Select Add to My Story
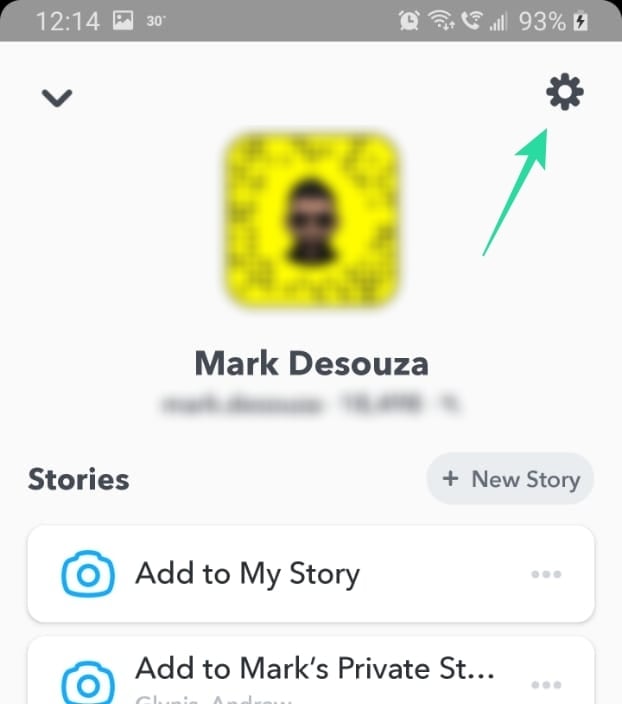The image size is (622, 704). click(247, 574)
